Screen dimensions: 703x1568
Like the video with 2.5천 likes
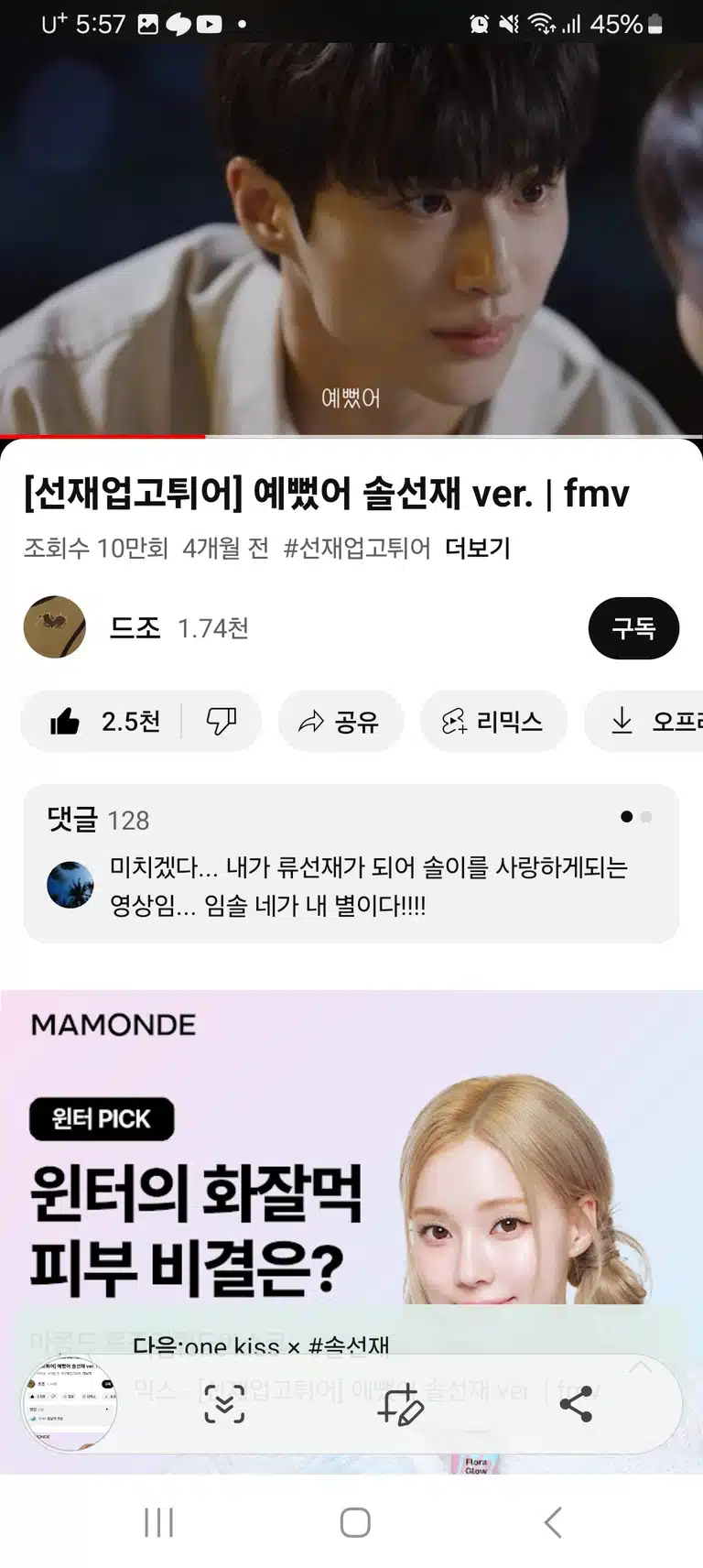click(103, 721)
